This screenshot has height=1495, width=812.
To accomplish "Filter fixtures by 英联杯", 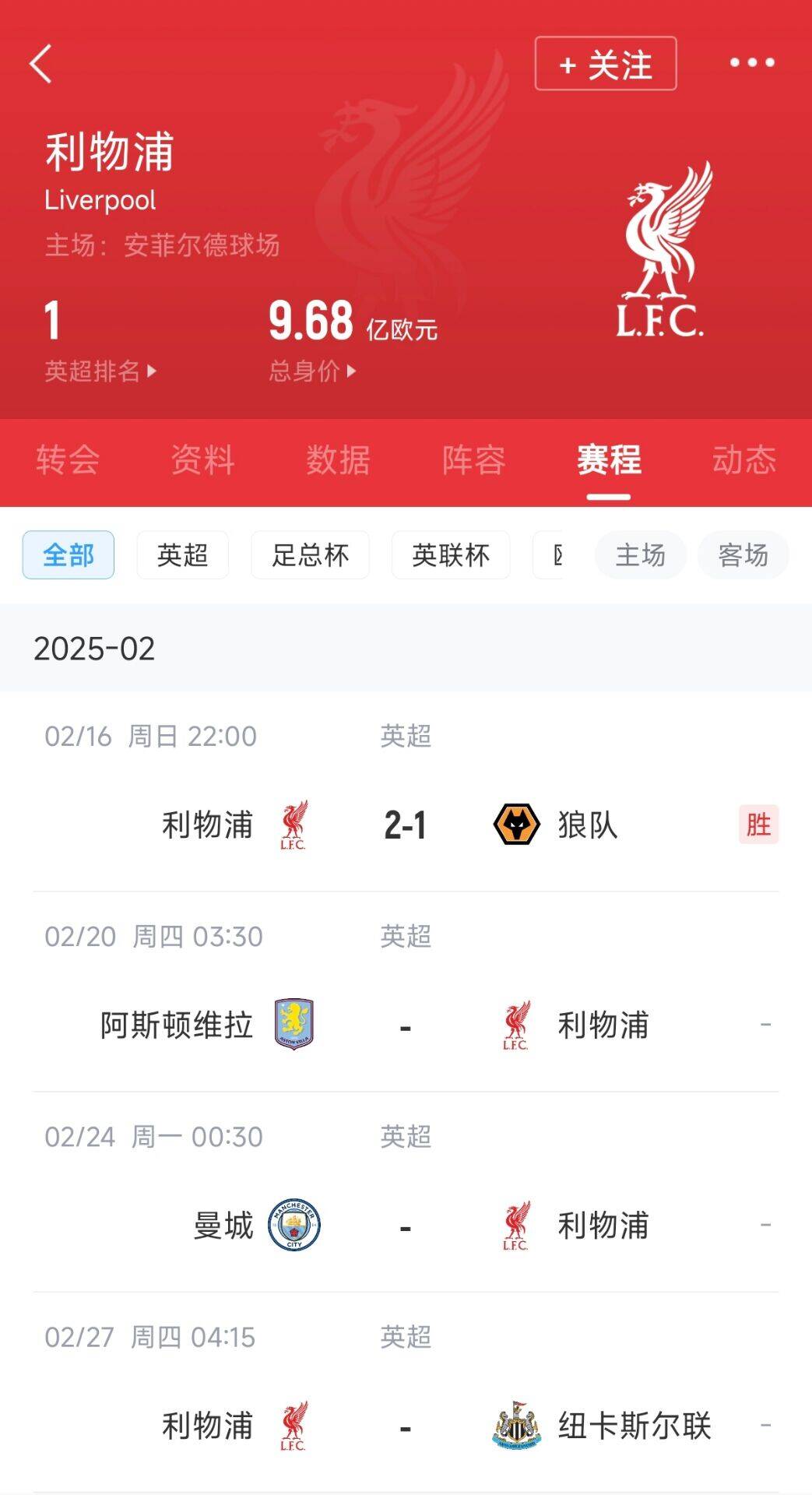I will [451, 555].
